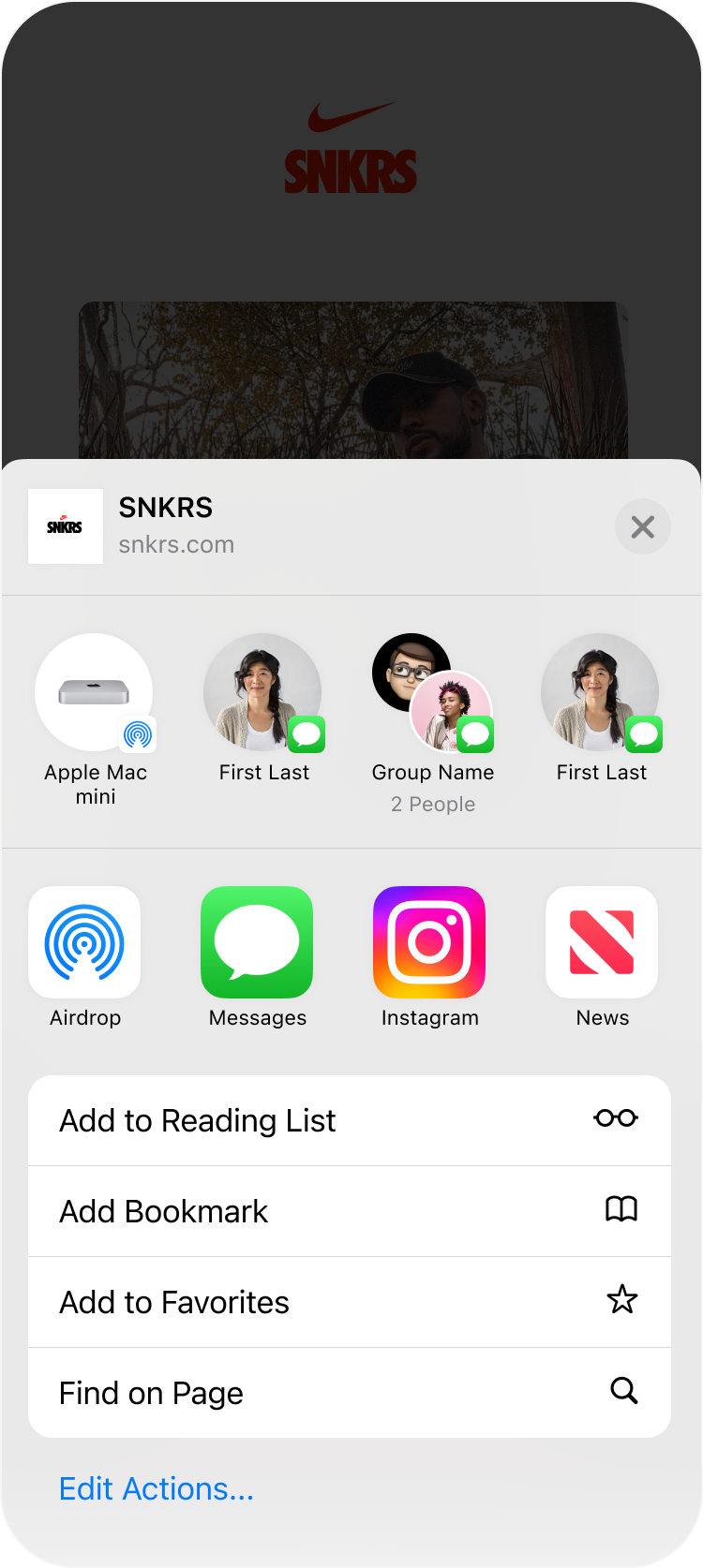Choose Add to Favorites
703x1568 pixels.
tap(349, 1302)
